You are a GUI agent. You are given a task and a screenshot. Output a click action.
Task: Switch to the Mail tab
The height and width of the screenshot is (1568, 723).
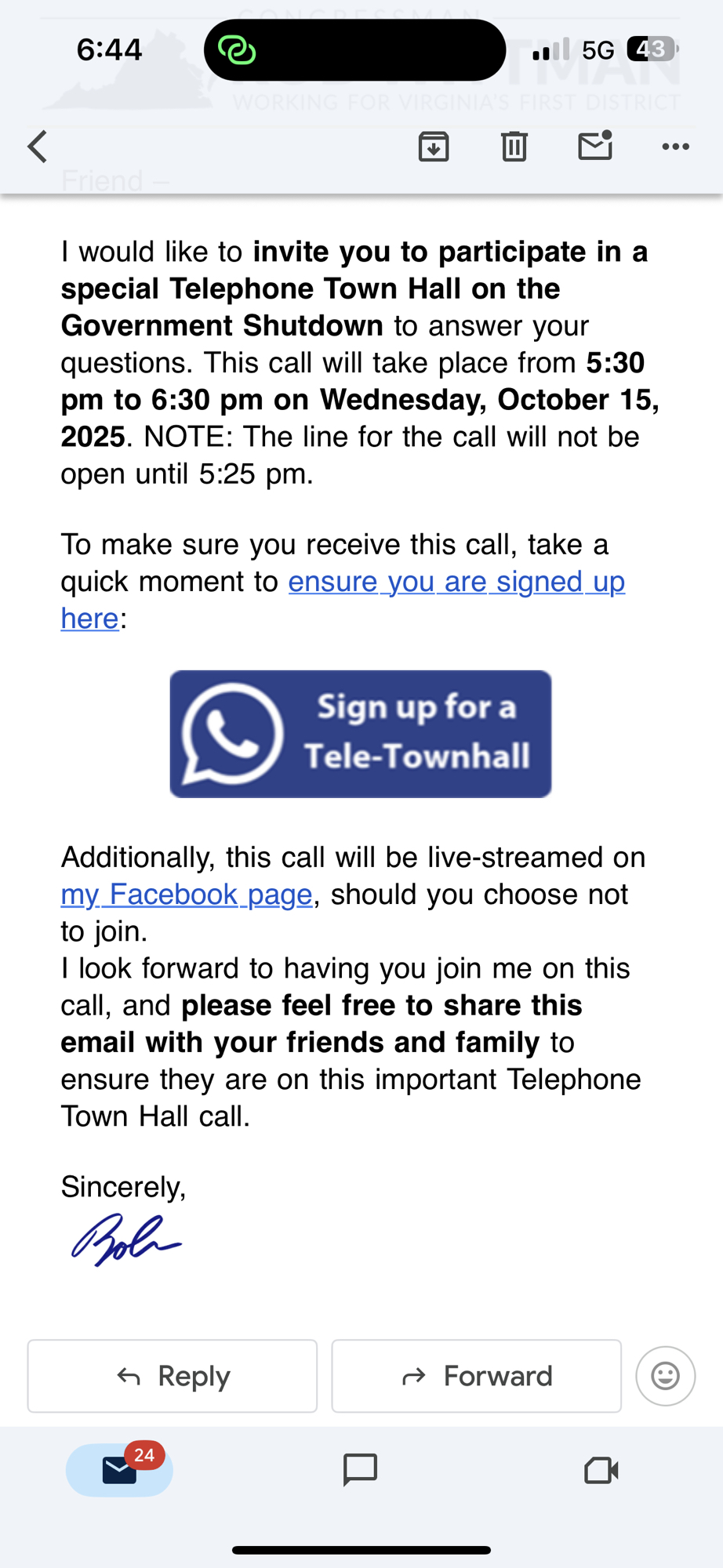point(120,1470)
